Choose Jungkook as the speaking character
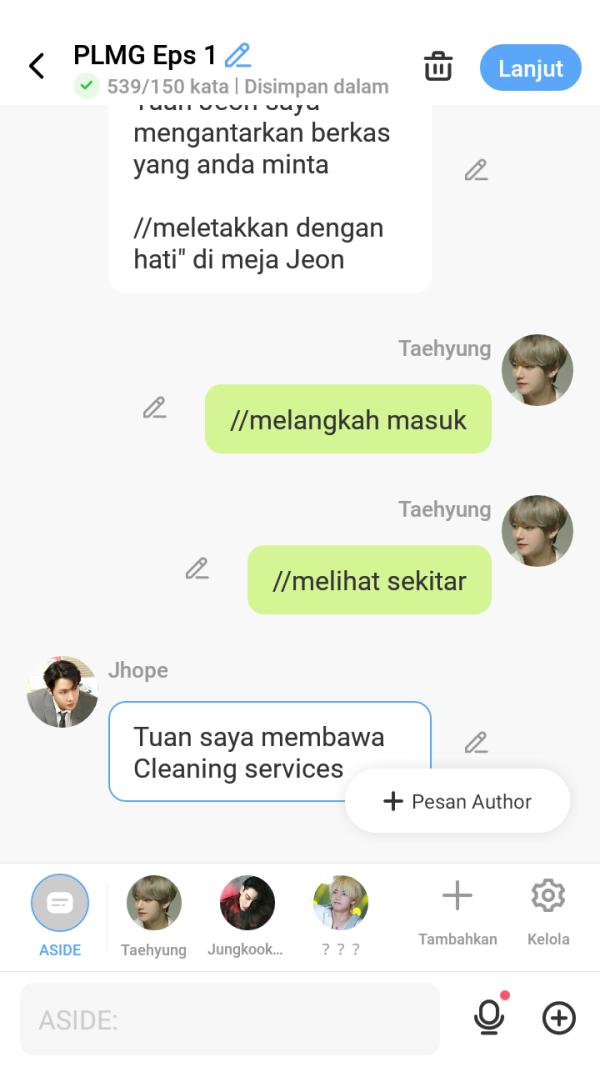 [x=246, y=914]
